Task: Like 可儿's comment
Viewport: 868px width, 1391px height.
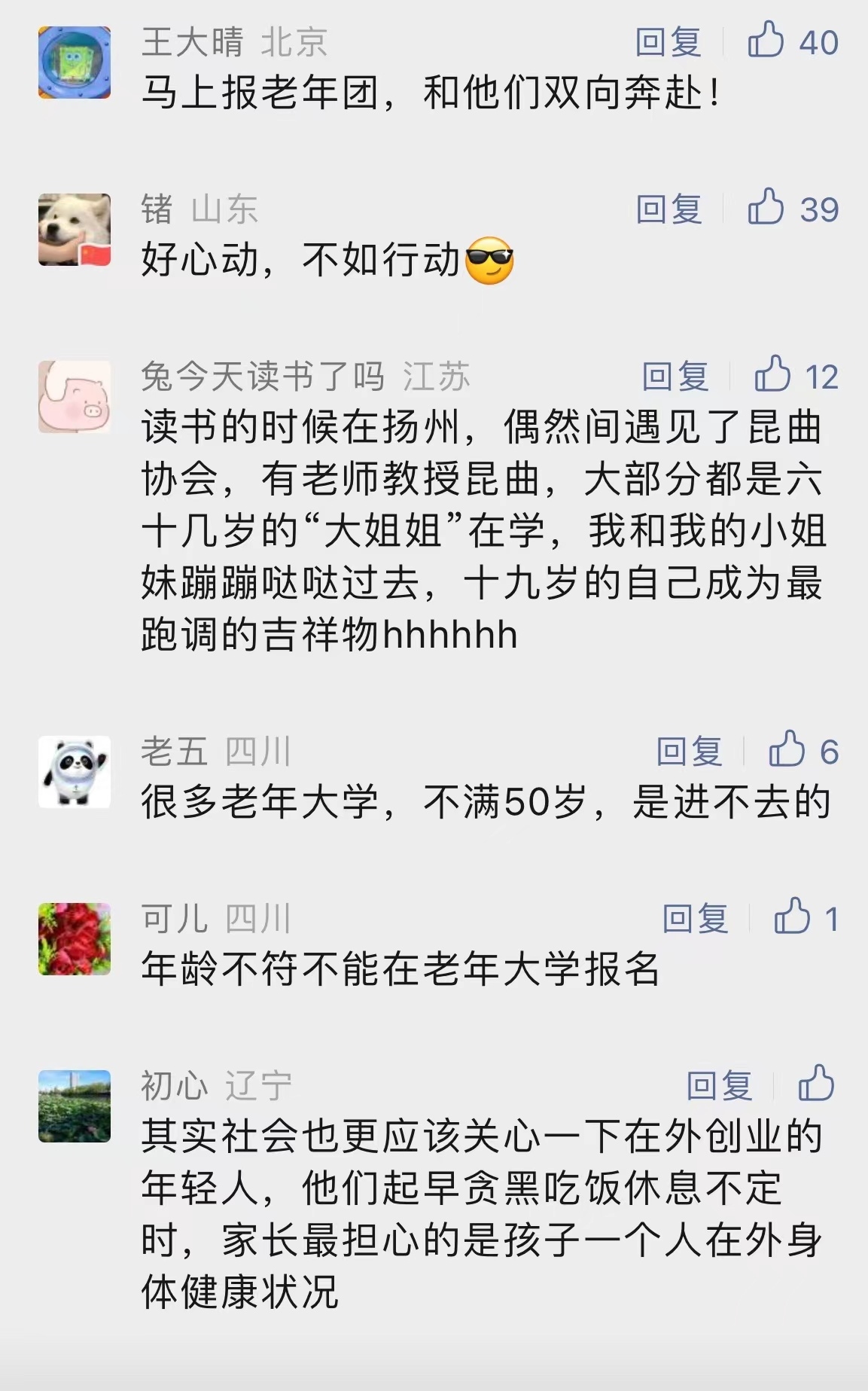Action: pyautogui.click(x=793, y=917)
